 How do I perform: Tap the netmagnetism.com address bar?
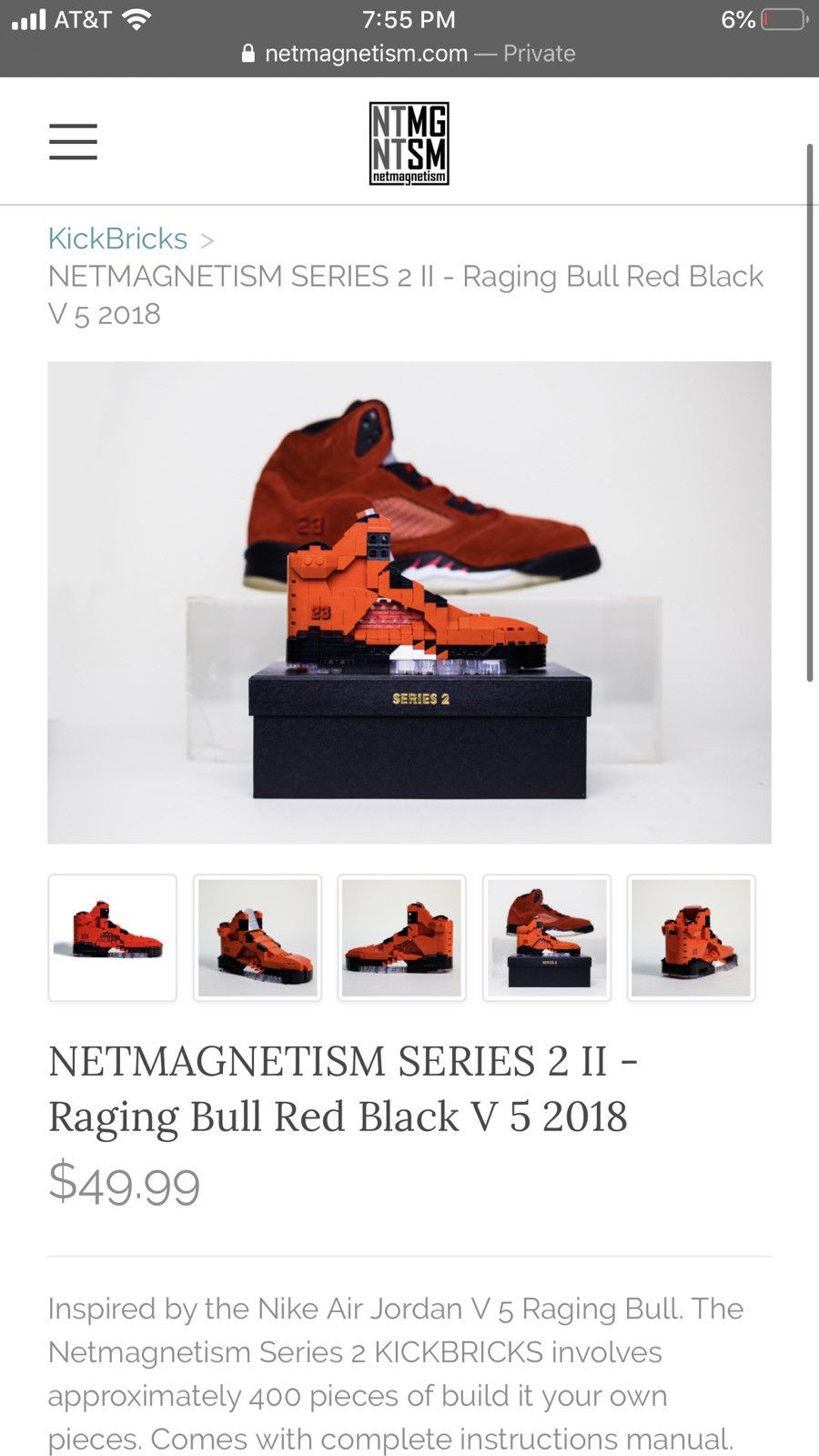click(409, 54)
